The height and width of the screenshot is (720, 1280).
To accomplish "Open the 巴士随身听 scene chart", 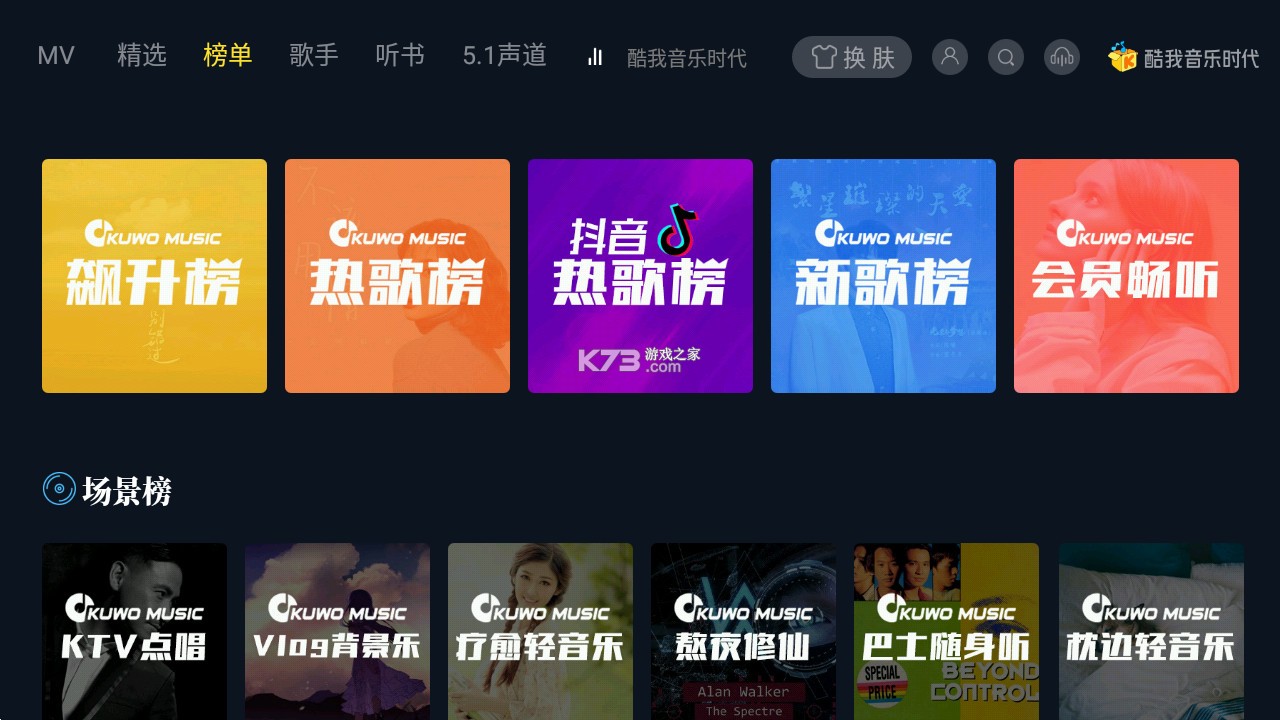I will point(946,631).
